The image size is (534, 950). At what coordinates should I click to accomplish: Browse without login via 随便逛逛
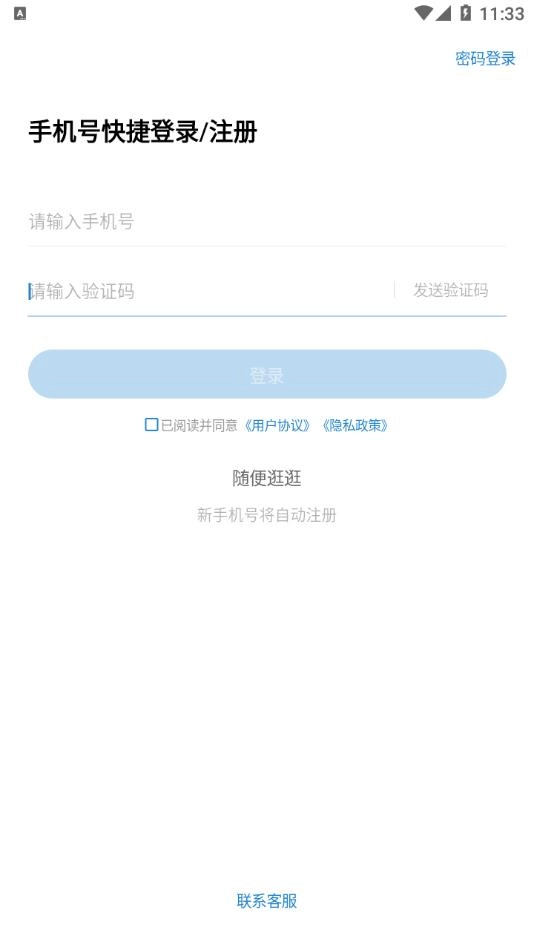267,478
